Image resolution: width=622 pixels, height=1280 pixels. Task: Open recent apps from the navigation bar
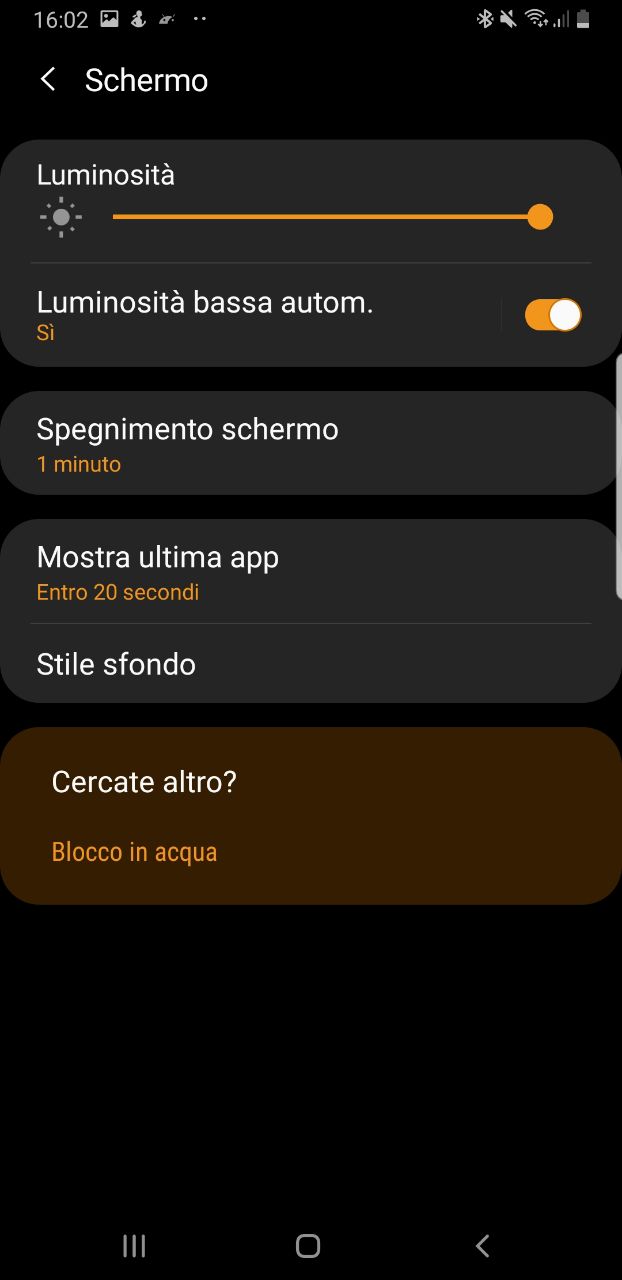point(134,1245)
